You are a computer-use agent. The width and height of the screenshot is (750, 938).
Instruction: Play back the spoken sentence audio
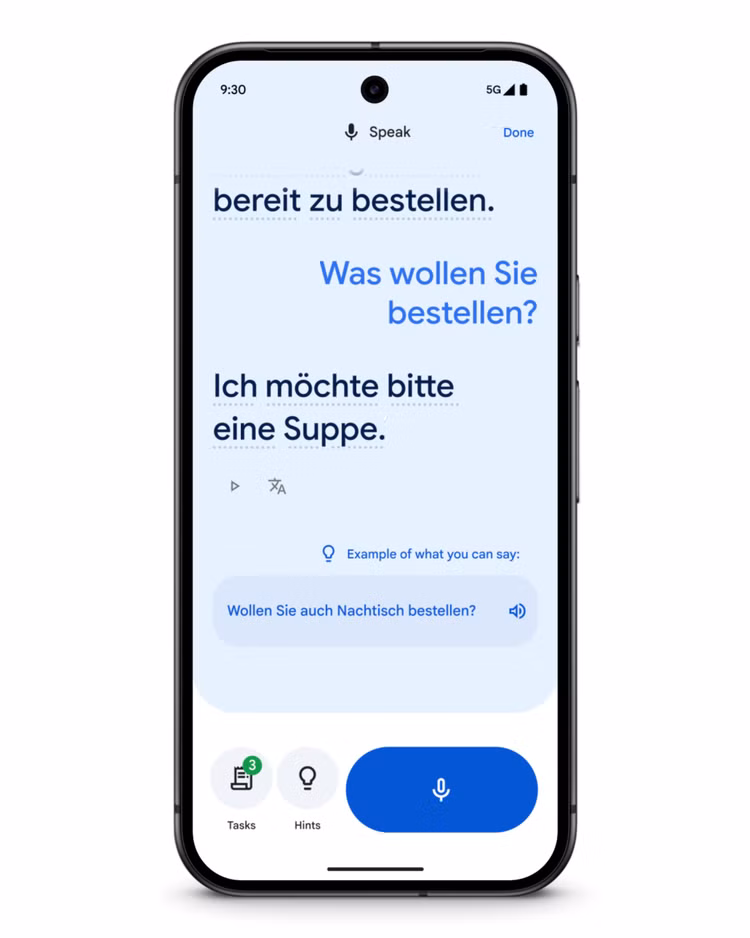(x=235, y=486)
